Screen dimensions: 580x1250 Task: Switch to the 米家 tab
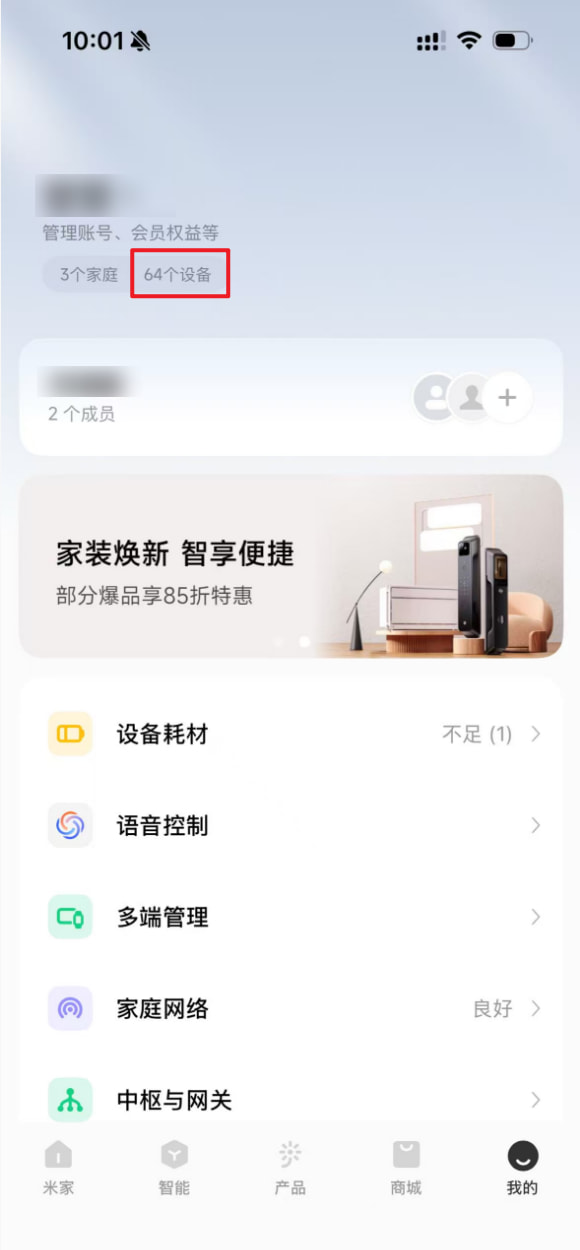pyautogui.click(x=58, y=1168)
